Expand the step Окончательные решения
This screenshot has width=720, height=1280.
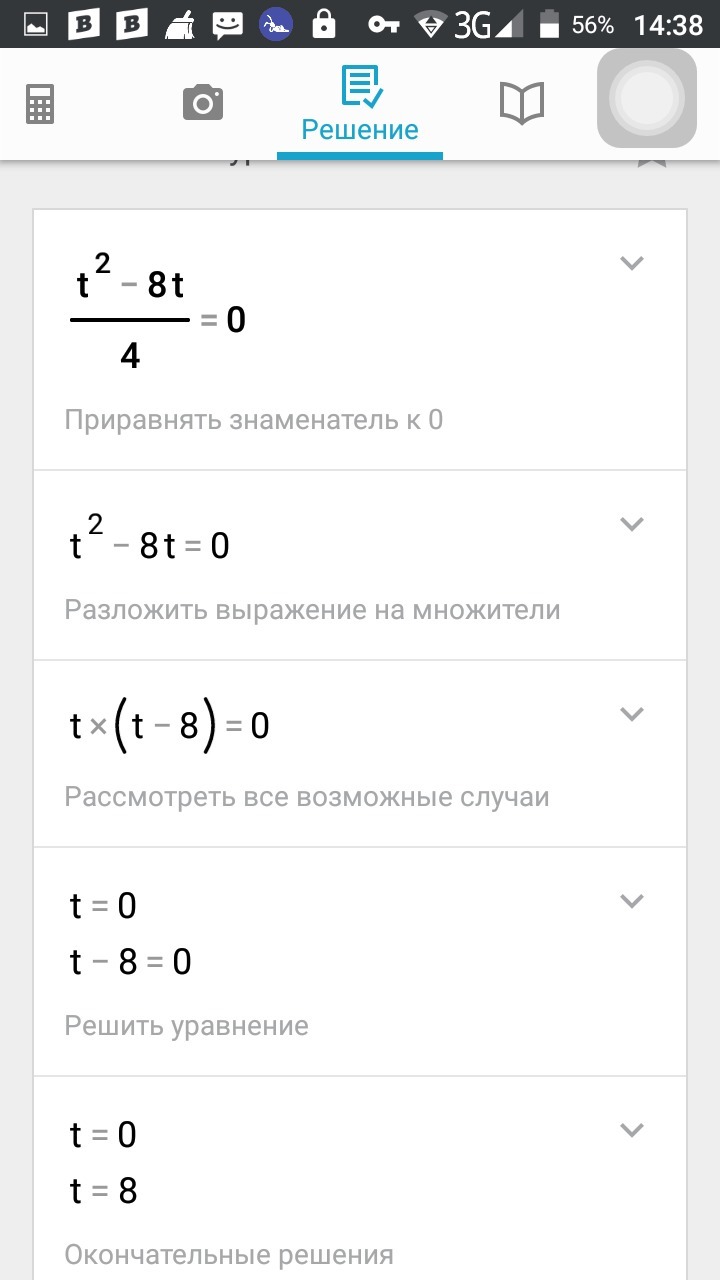point(631,1130)
